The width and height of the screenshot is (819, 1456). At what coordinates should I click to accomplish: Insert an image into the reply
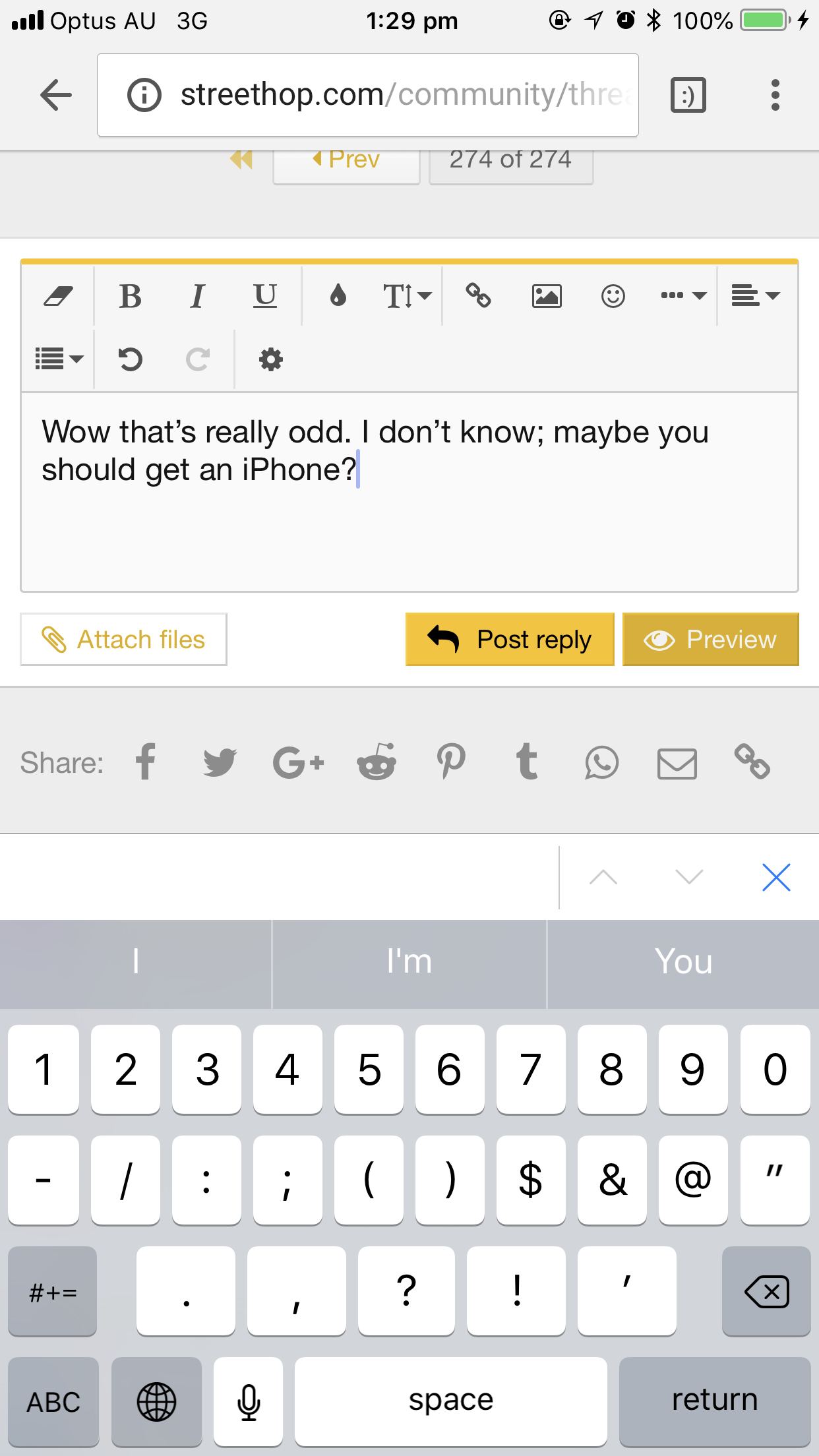[547, 296]
